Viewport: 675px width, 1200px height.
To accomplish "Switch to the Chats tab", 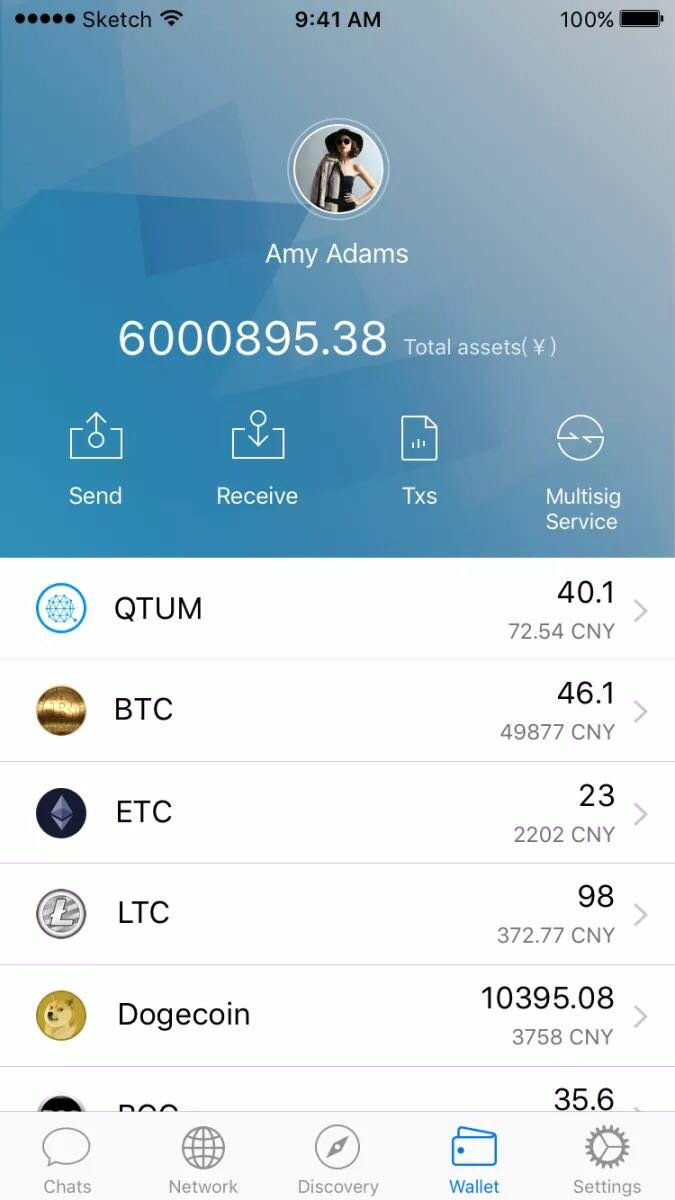I will pyautogui.click(x=67, y=1159).
